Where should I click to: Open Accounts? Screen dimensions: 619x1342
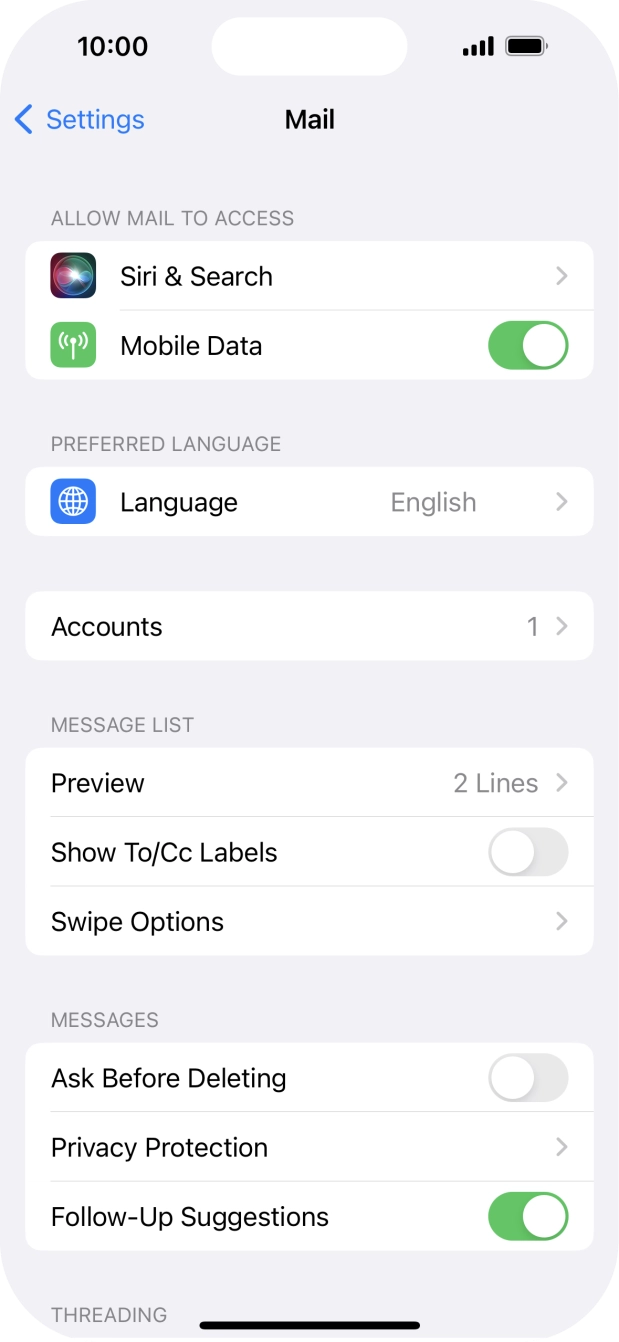click(309, 627)
